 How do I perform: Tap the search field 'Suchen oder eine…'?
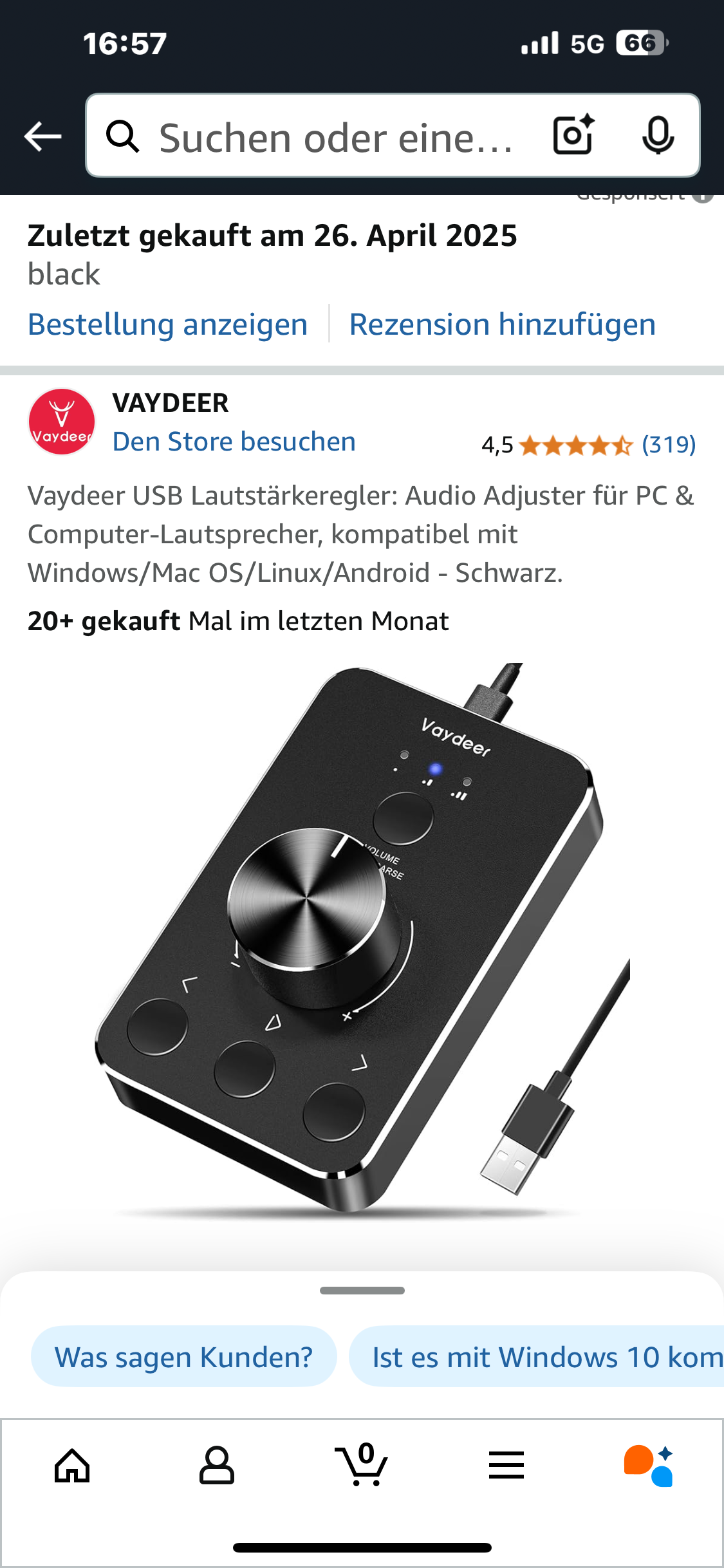tap(335, 138)
